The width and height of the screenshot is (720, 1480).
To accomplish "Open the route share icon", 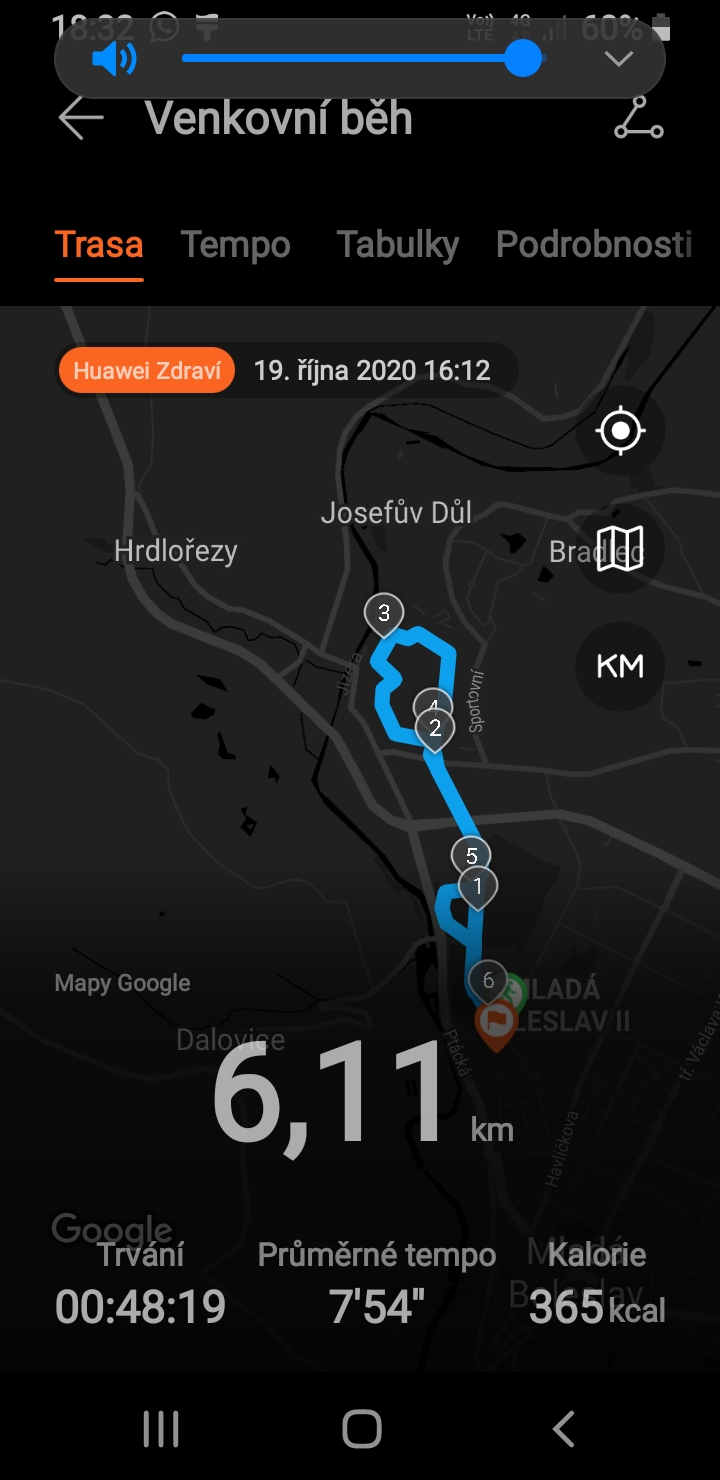I will coord(639,118).
